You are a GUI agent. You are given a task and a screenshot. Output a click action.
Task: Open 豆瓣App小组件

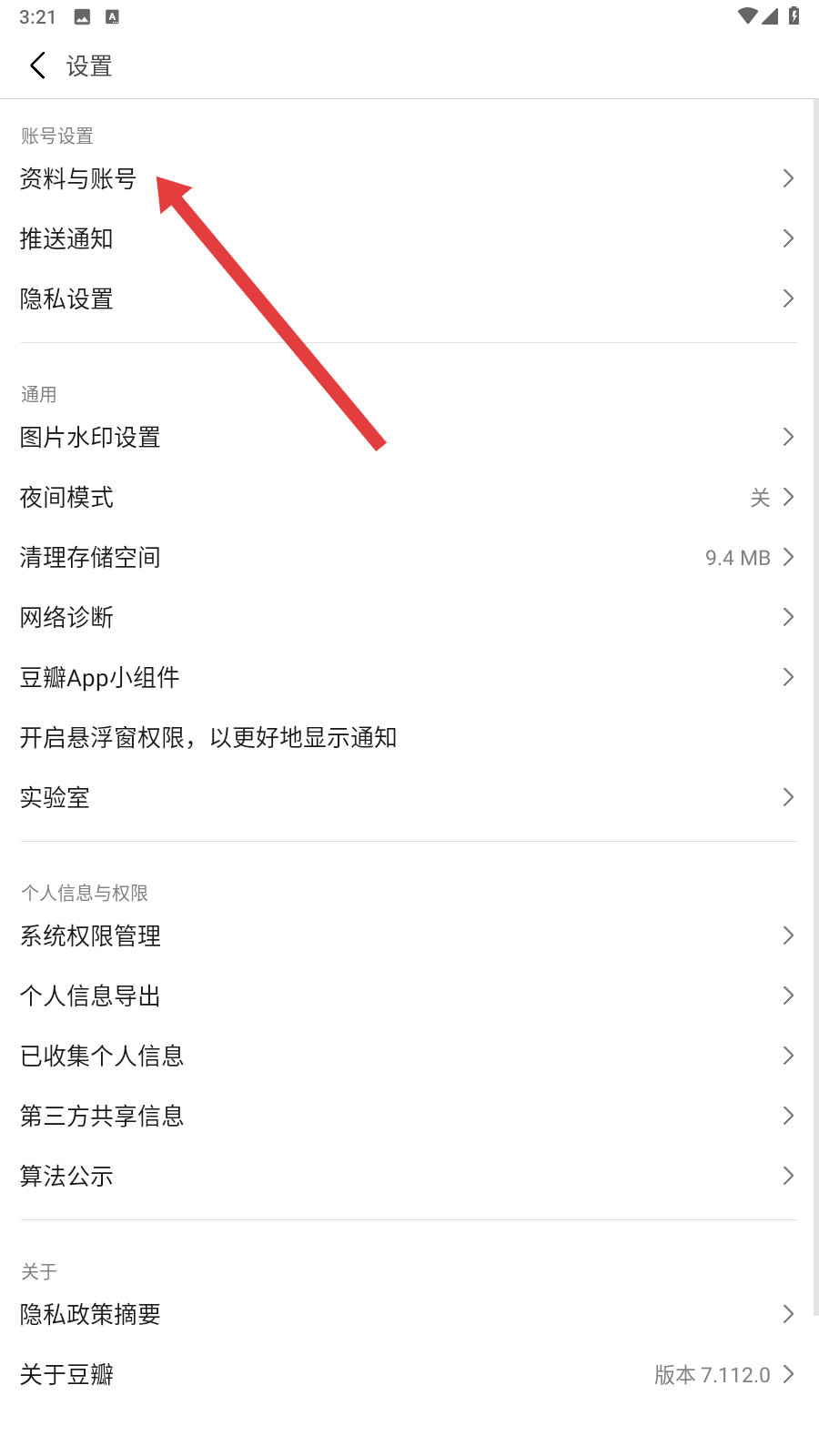pyautogui.click(x=100, y=677)
